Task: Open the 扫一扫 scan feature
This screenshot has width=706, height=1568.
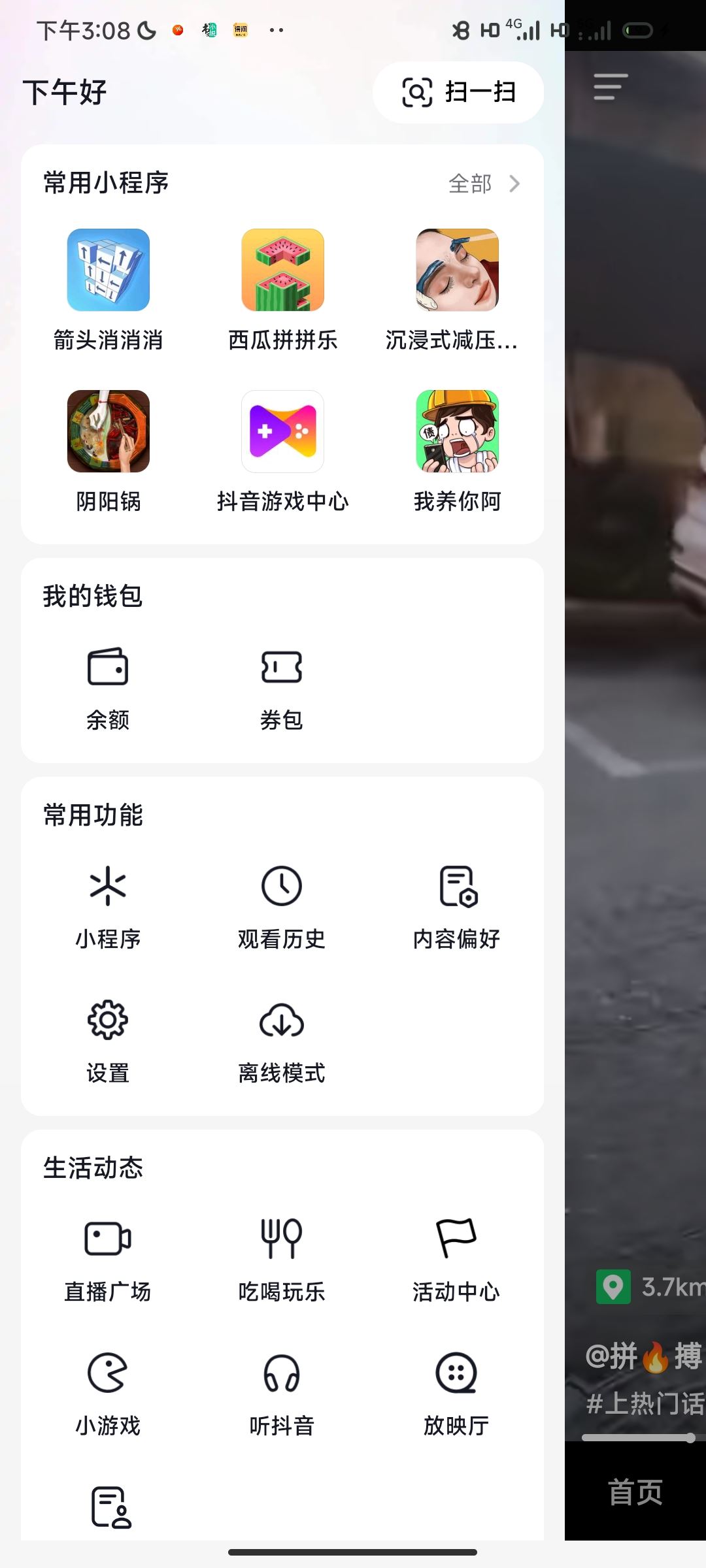Action: 458,92
